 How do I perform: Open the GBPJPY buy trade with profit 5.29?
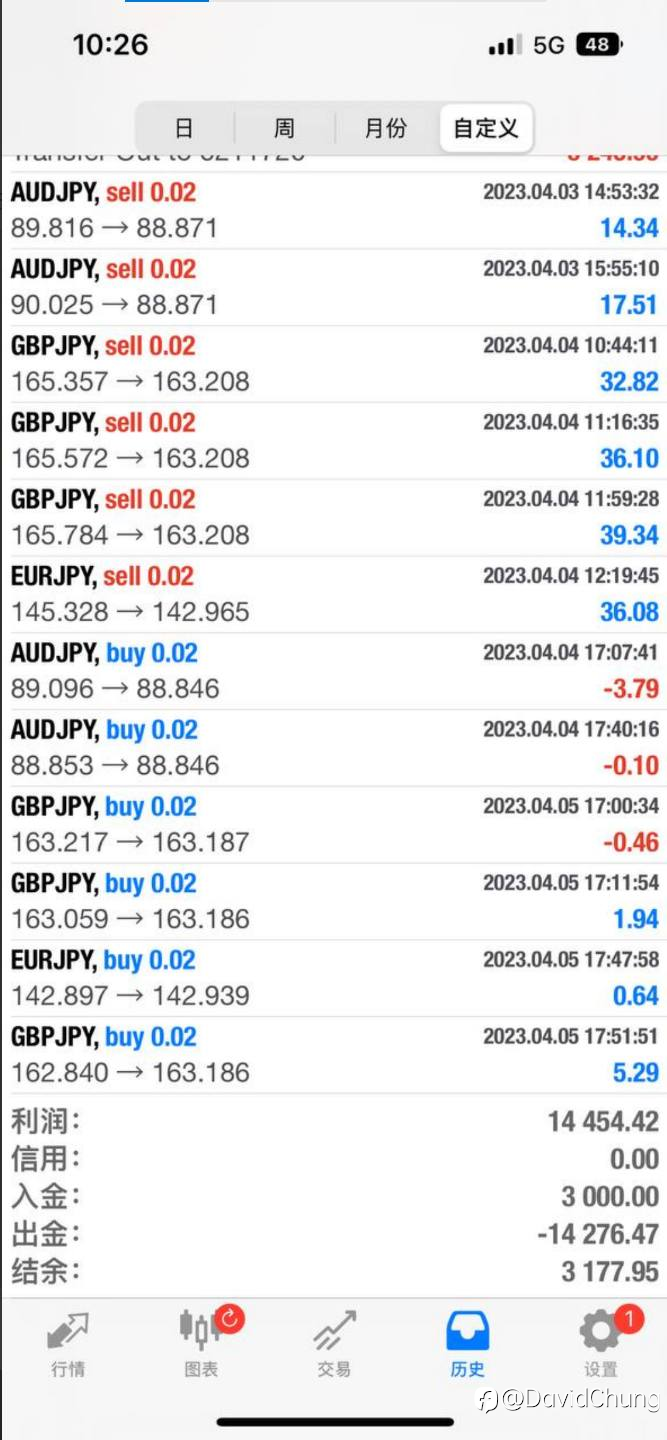click(334, 1055)
